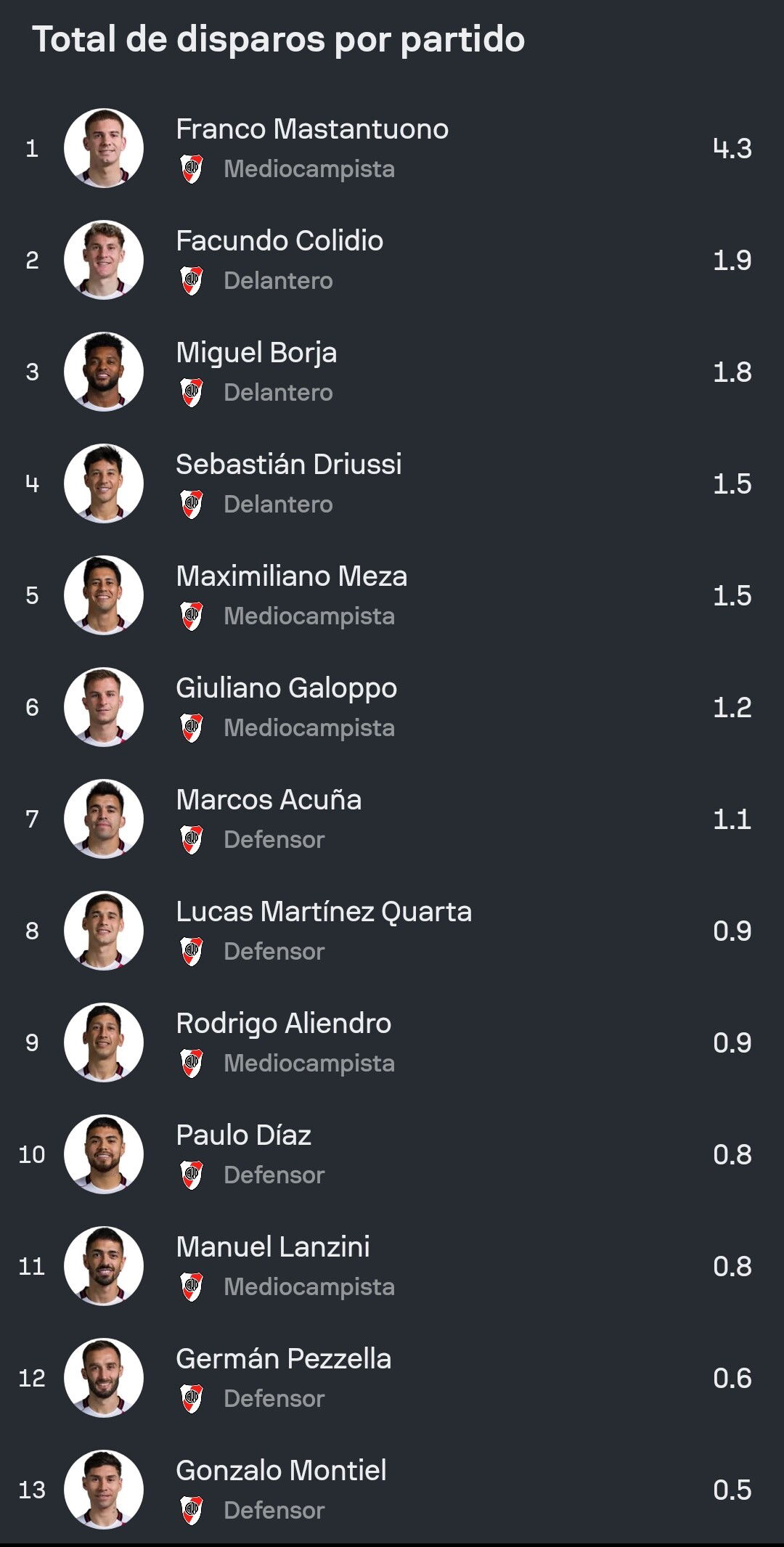Open Sebastián Driussi's player row
The image size is (784, 1547).
coord(392,483)
